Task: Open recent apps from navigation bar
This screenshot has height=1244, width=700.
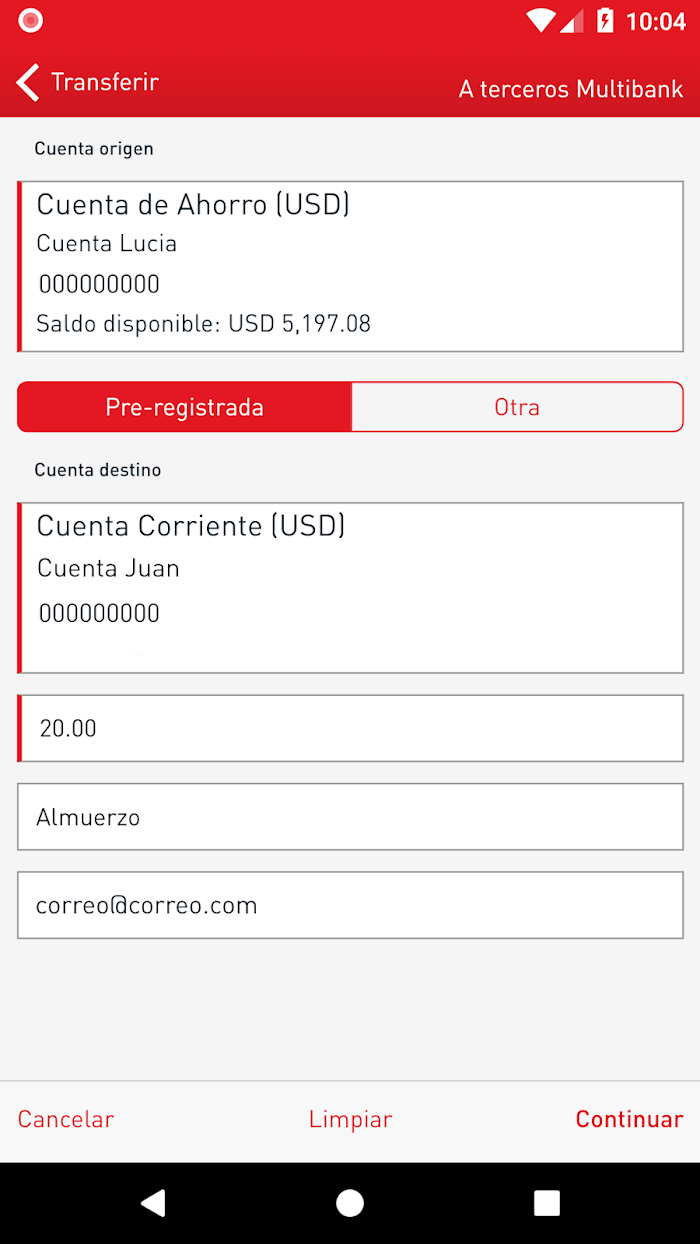Action: (547, 1203)
